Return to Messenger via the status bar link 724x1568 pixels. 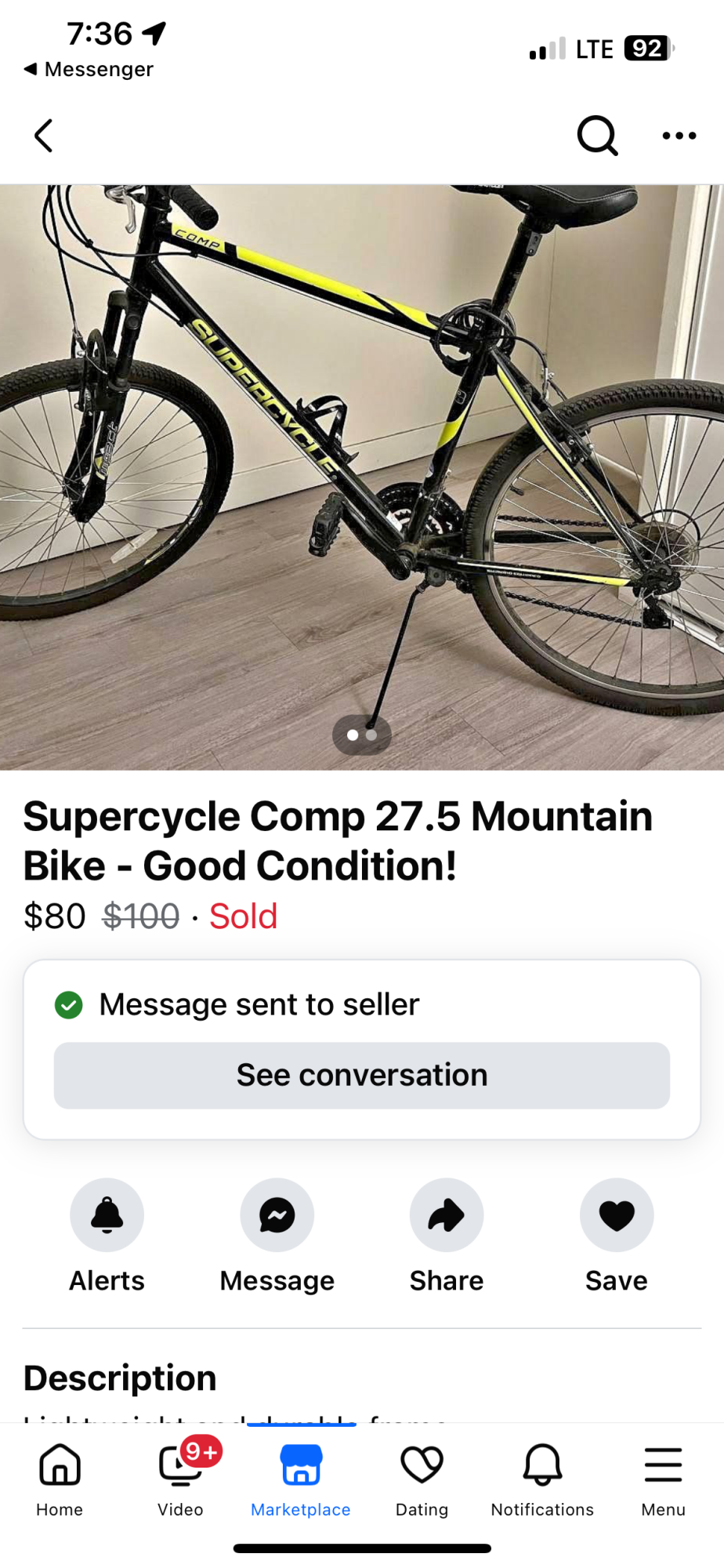click(87, 69)
